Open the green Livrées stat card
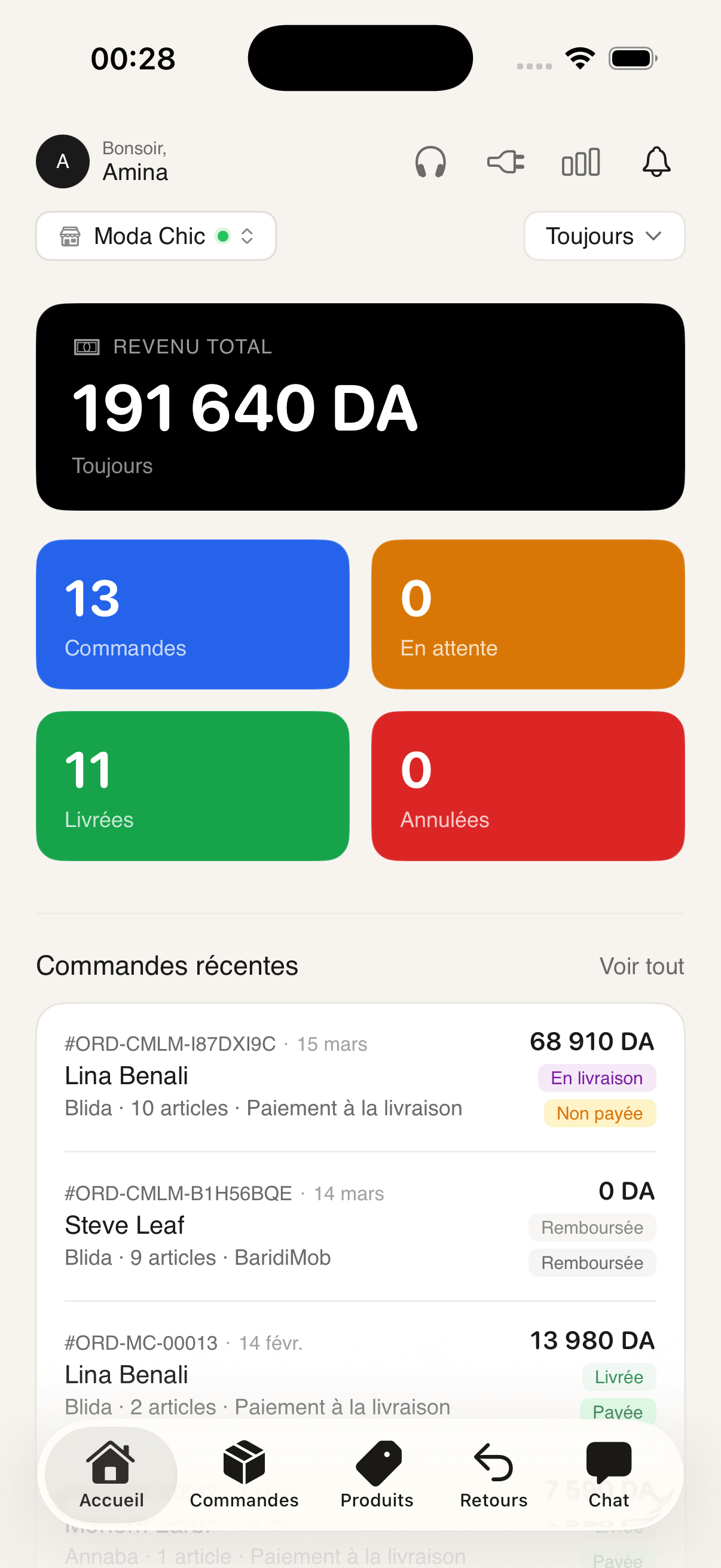721x1568 pixels. (x=193, y=786)
